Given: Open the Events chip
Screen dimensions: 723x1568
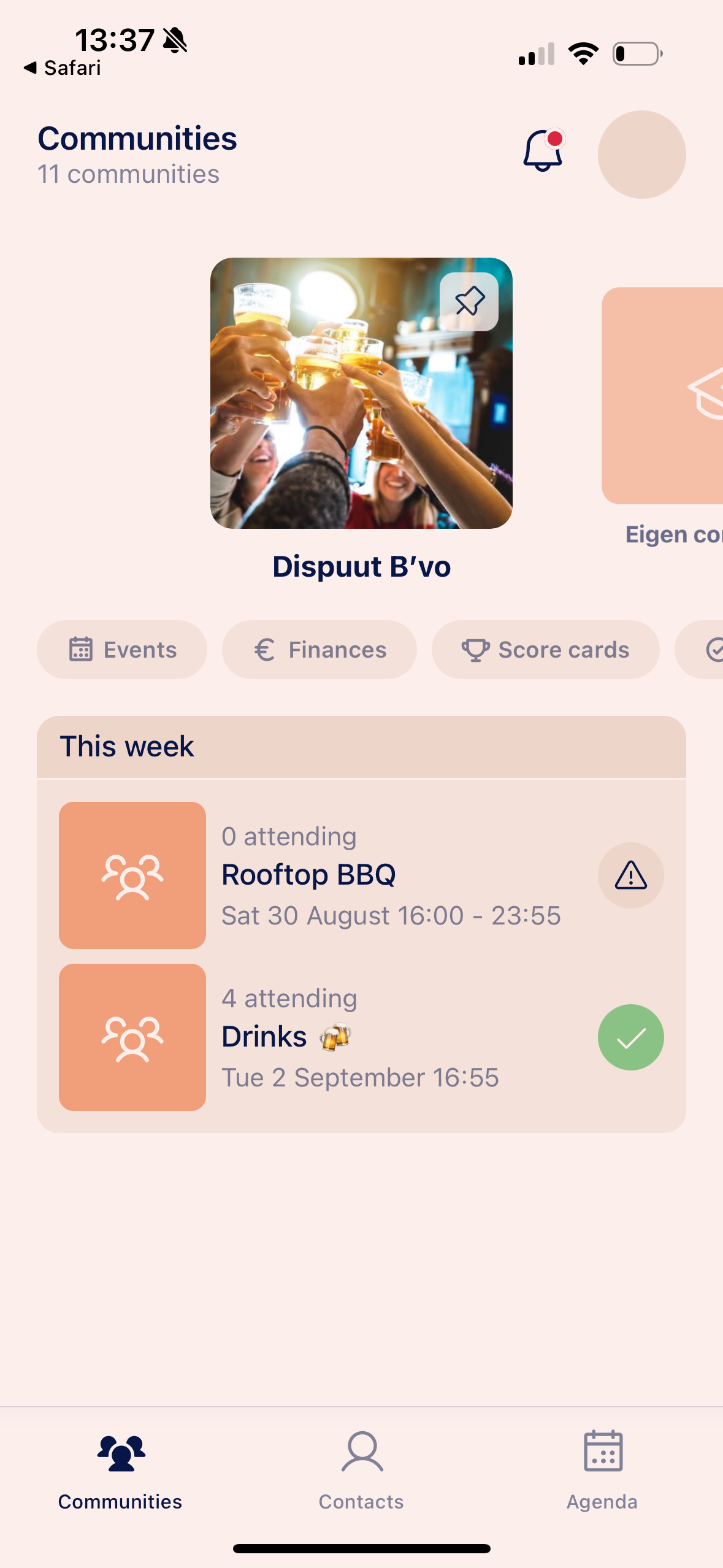Looking at the screenshot, I should 122,650.
